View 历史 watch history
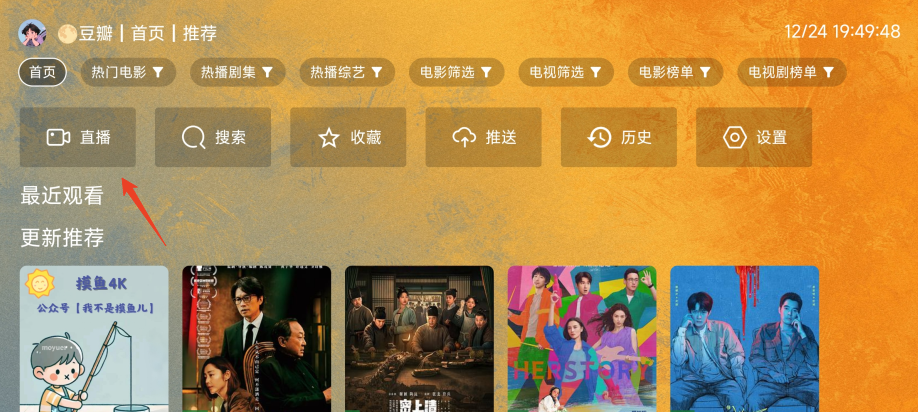Image resolution: width=918 pixels, height=412 pixels. click(x=619, y=137)
